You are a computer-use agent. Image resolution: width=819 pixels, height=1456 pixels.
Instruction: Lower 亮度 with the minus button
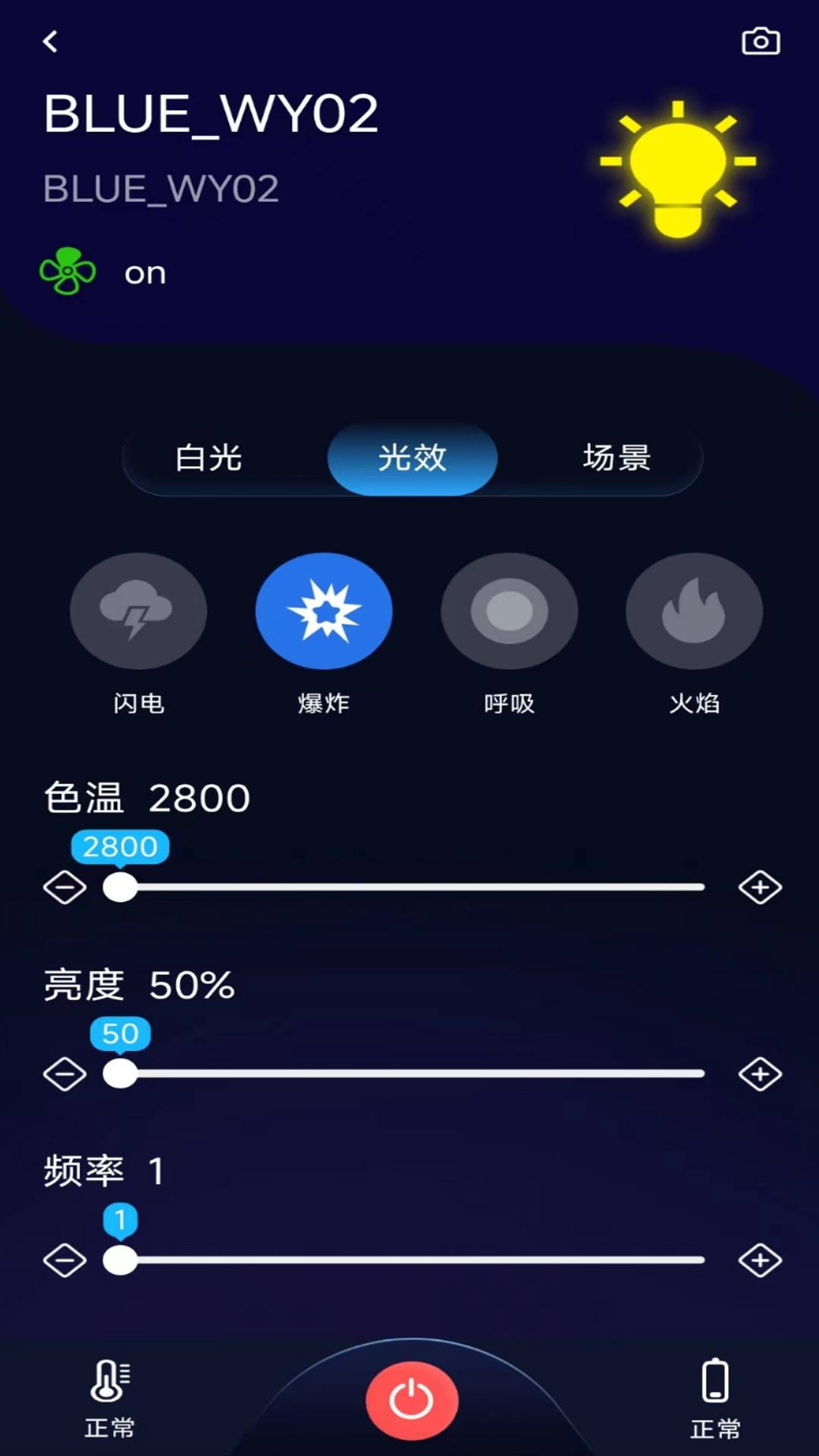[65, 1074]
